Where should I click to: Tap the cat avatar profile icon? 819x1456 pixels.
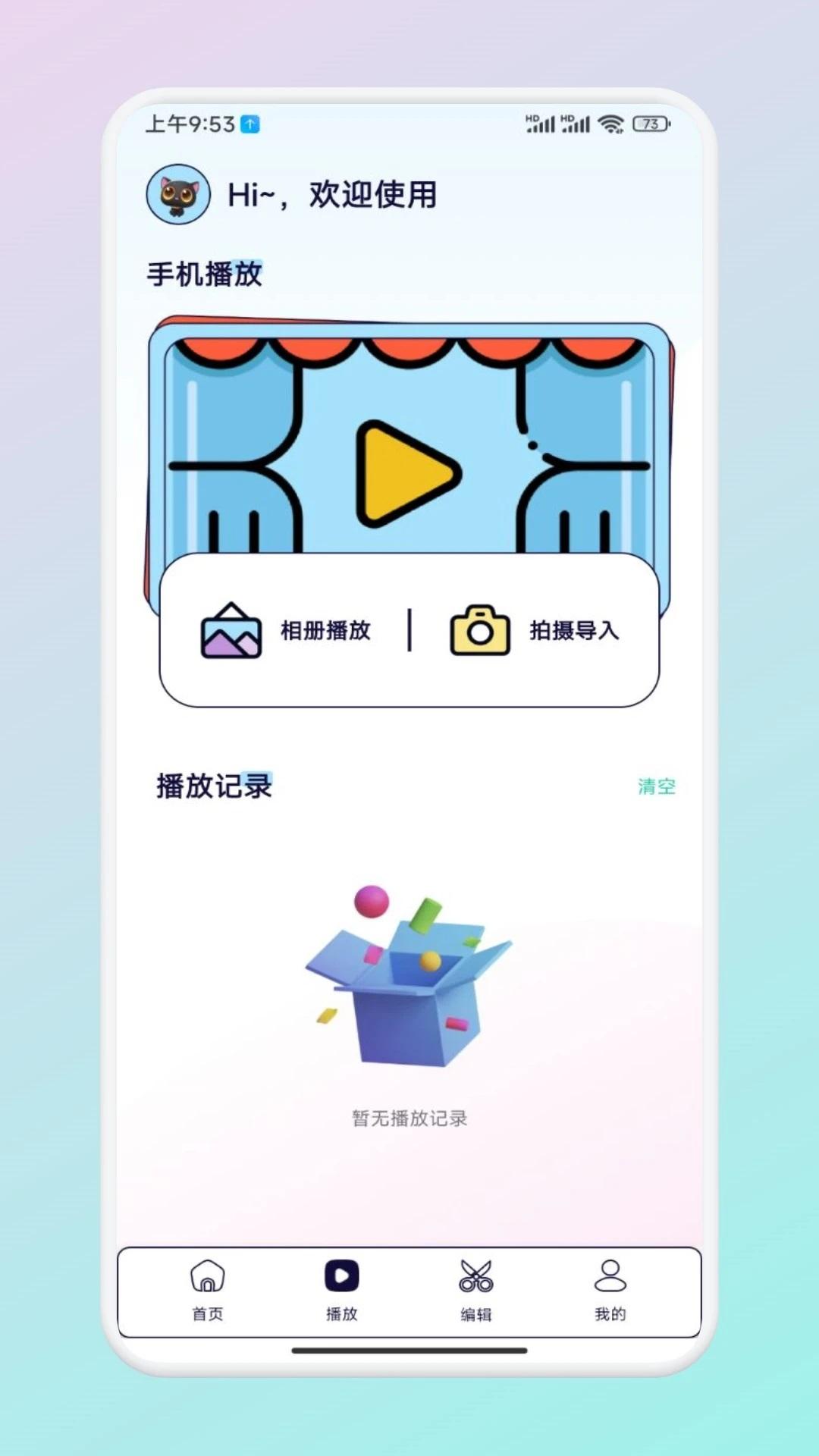pyautogui.click(x=180, y=194)
